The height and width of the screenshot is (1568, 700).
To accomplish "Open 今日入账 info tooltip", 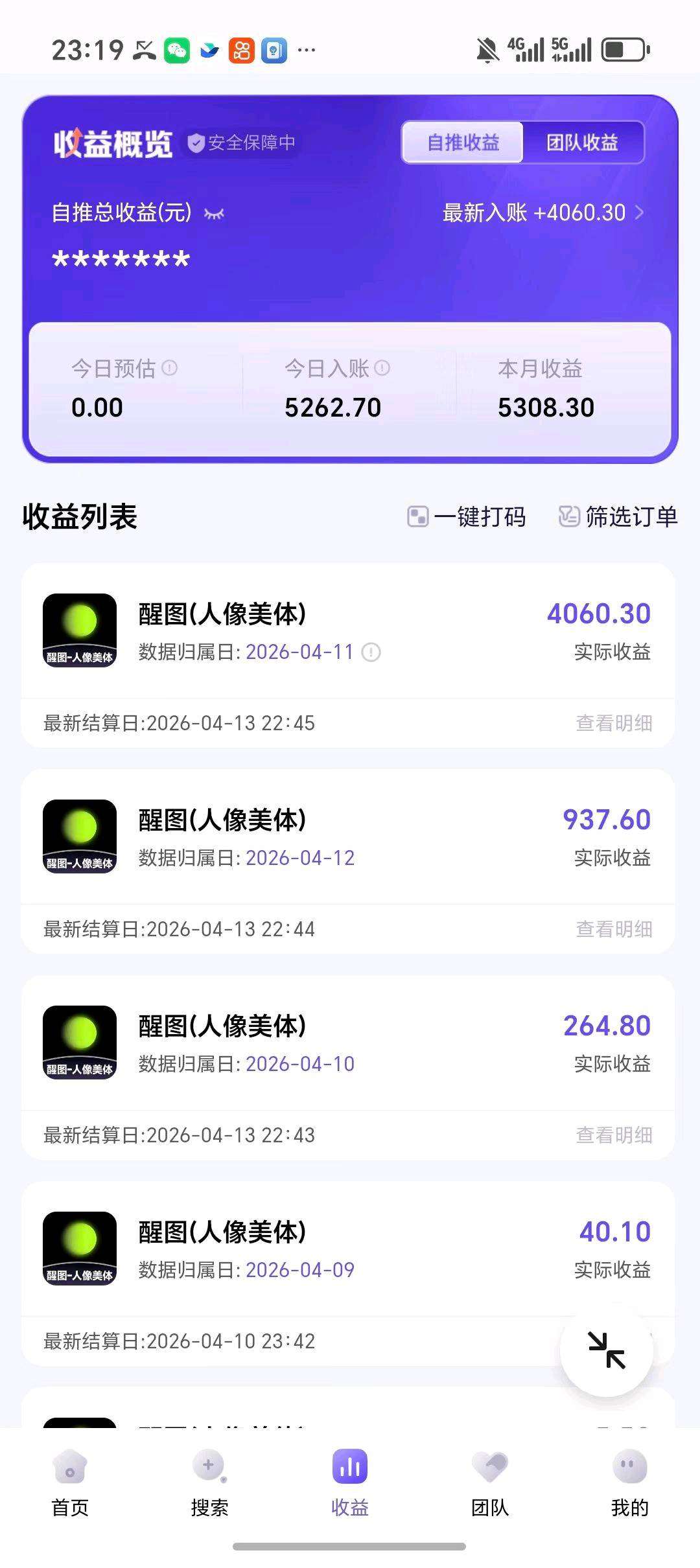I will tap(386, 368).
